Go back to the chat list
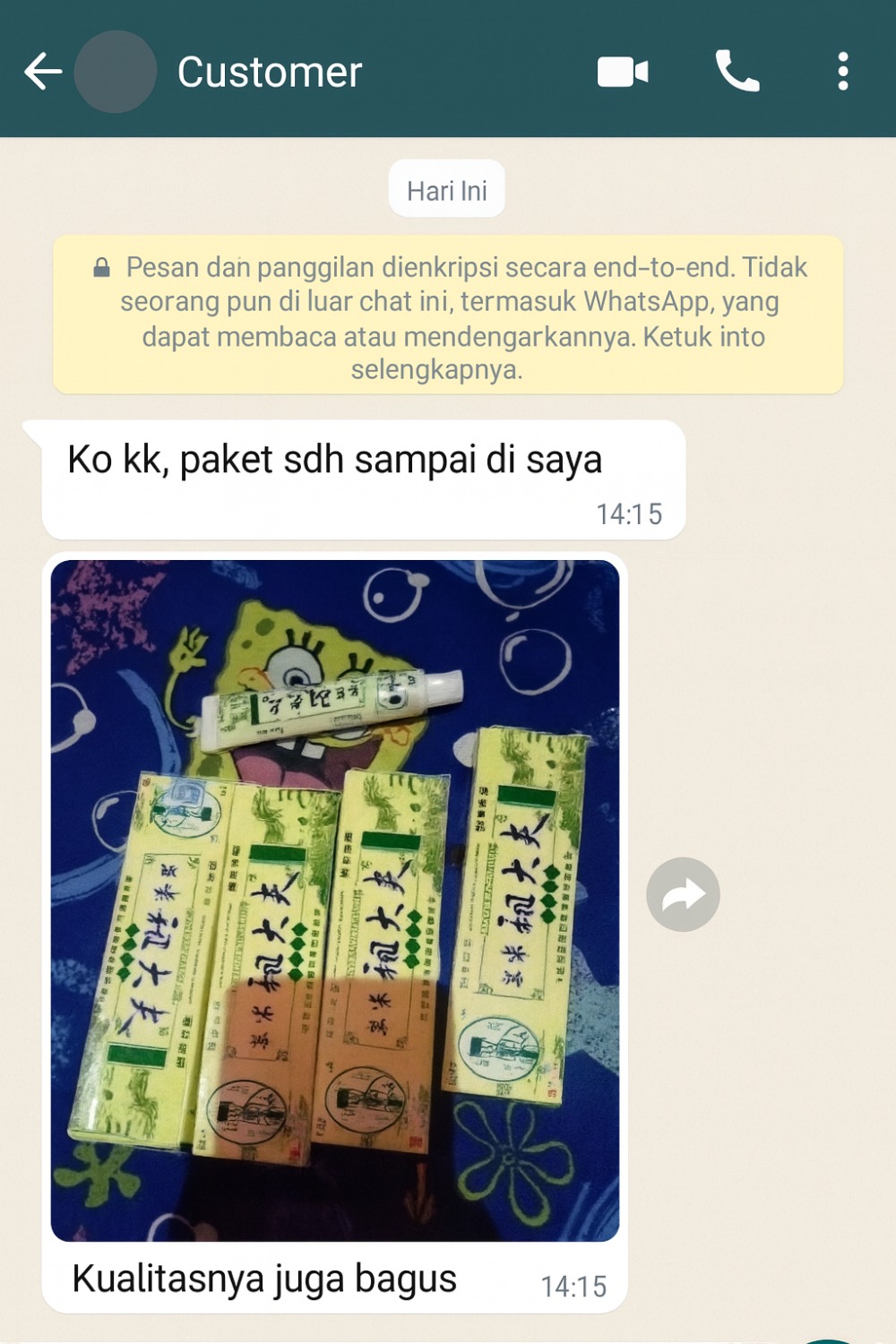 42,72
